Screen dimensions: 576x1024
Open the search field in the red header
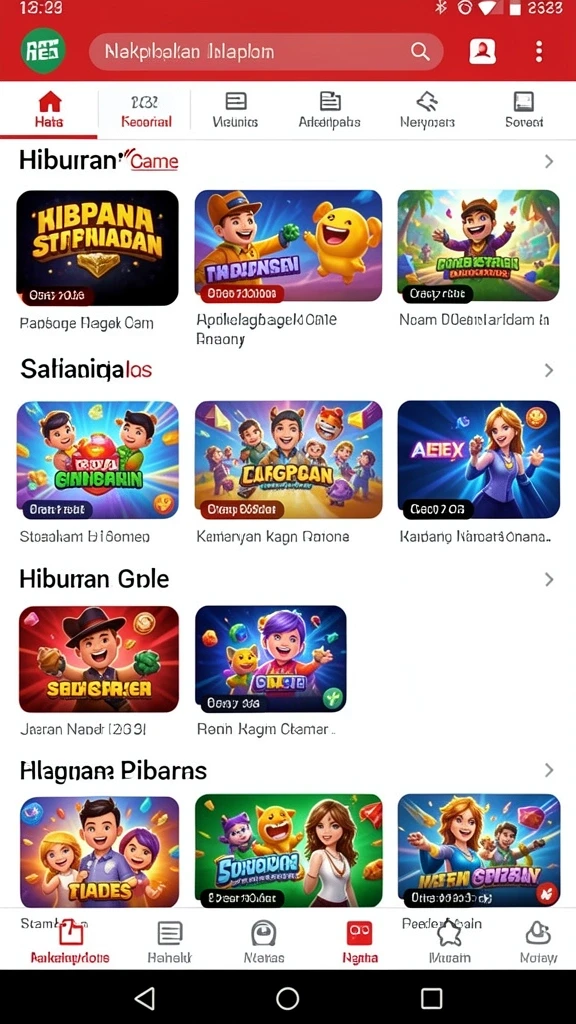tap(266, 52)
